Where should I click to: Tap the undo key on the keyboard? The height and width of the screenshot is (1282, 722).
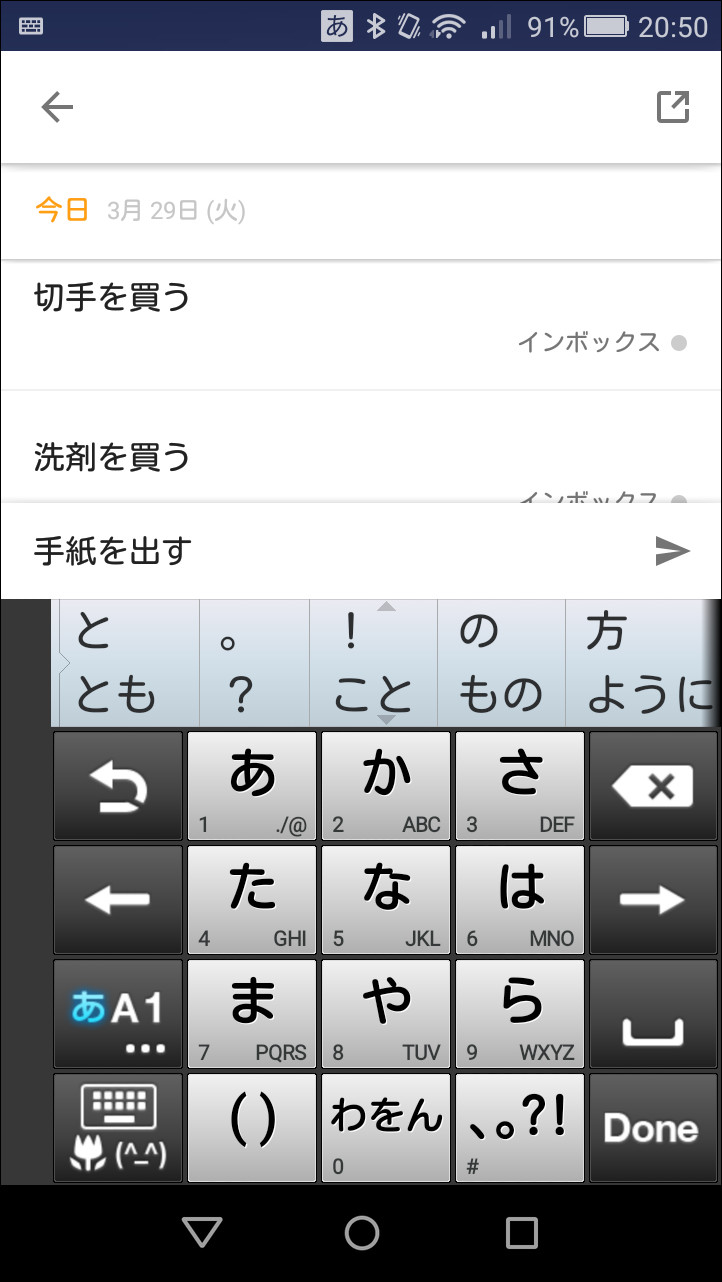tap(118, 785)
